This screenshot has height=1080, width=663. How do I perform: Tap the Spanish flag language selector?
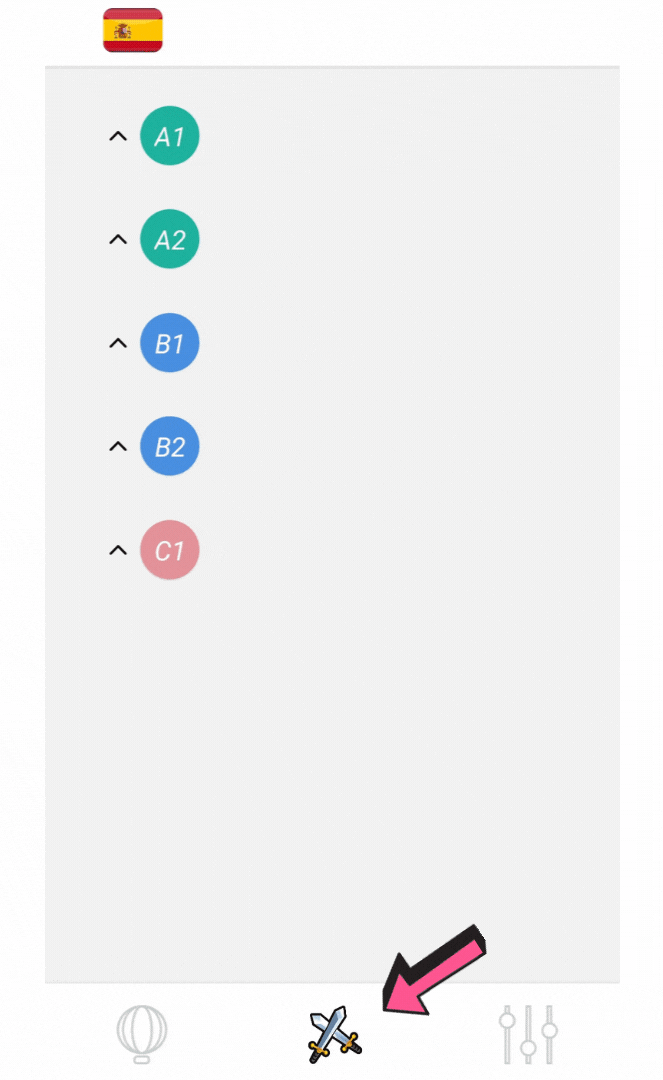[x=133, y=30]
